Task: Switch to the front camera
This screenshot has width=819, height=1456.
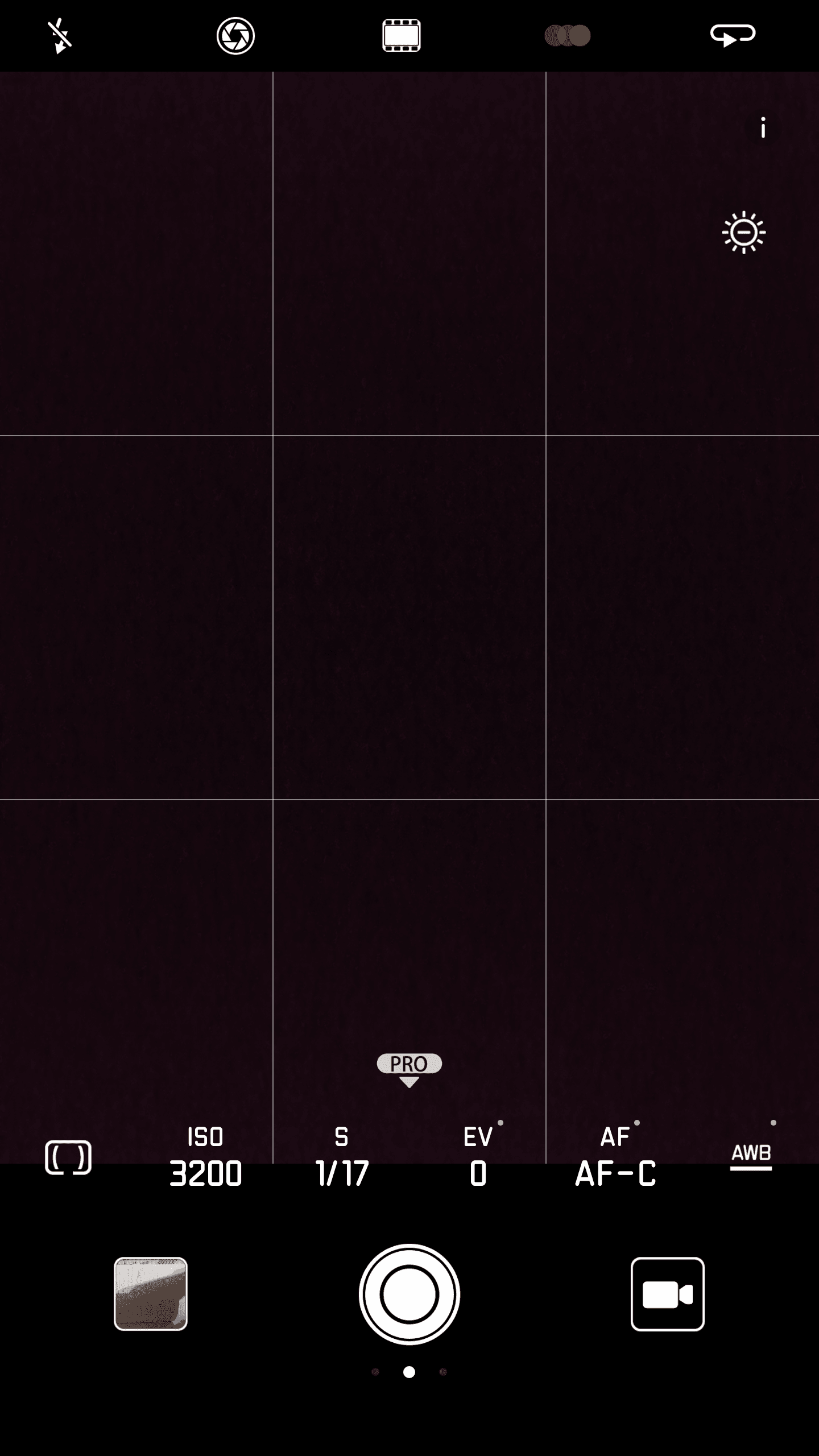Action: click(x=733, y=35)
